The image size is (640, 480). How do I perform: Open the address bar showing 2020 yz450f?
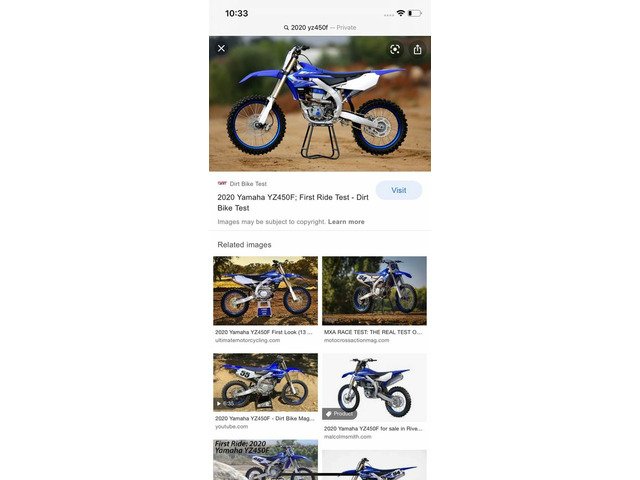pyautogui.click(x=320, y=28)
